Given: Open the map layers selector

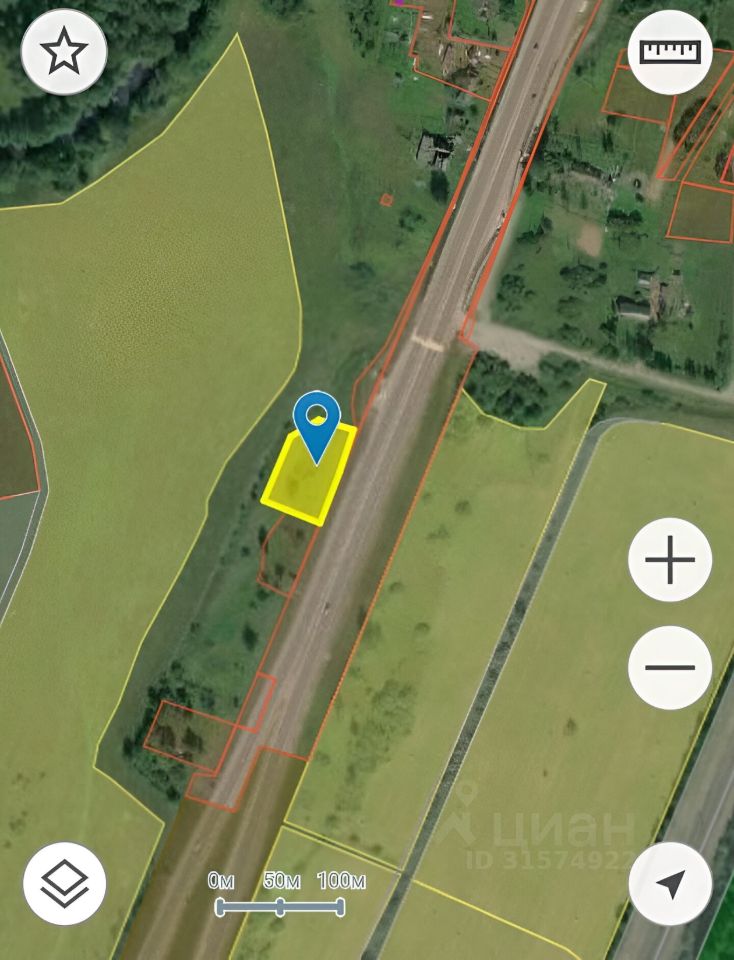Looking at the screenshot, I should coord(64,883).
